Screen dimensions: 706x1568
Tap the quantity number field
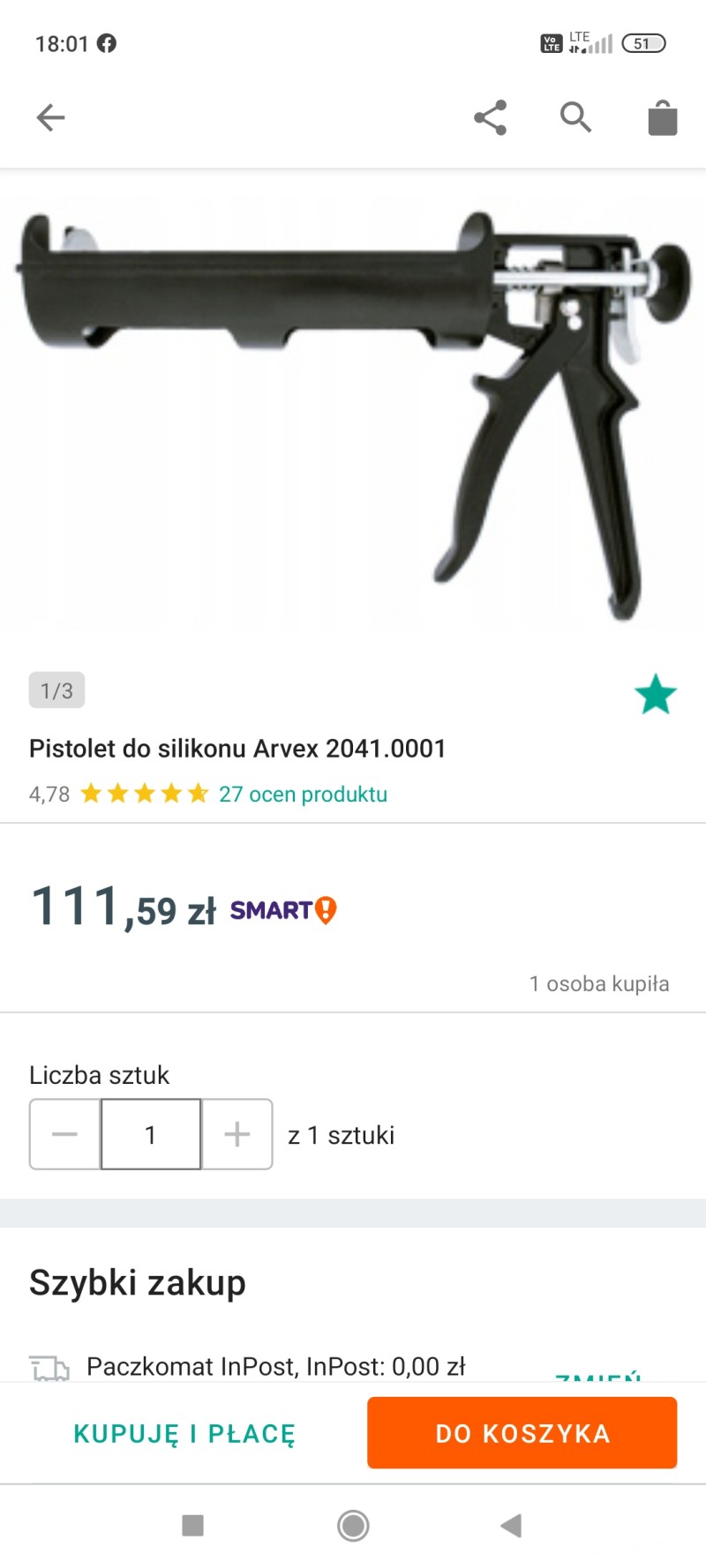coord(151,1134)
